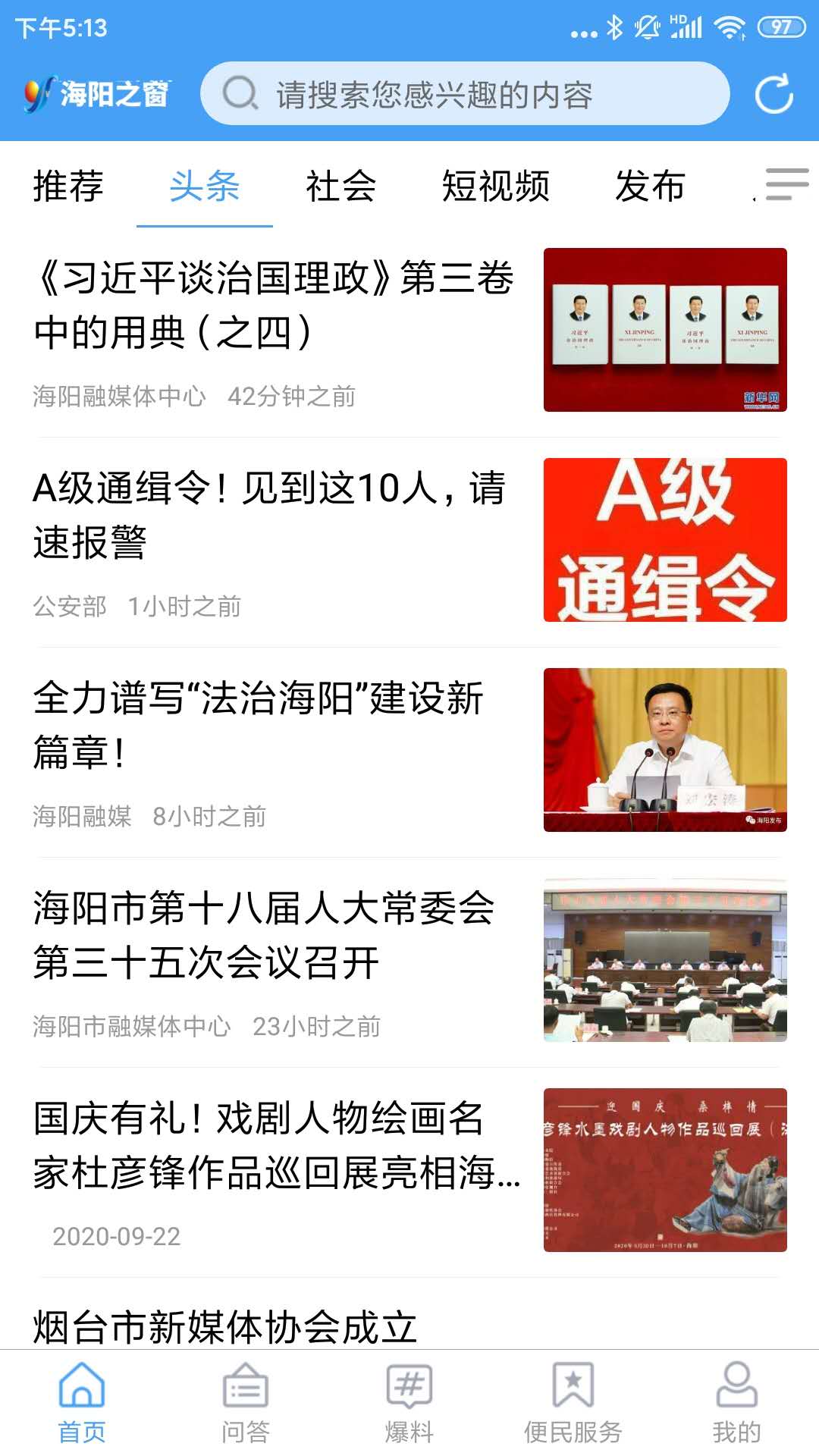Switch to the 推荐 tab
Screen dimensions: 819x1456
tap(67, 187)
